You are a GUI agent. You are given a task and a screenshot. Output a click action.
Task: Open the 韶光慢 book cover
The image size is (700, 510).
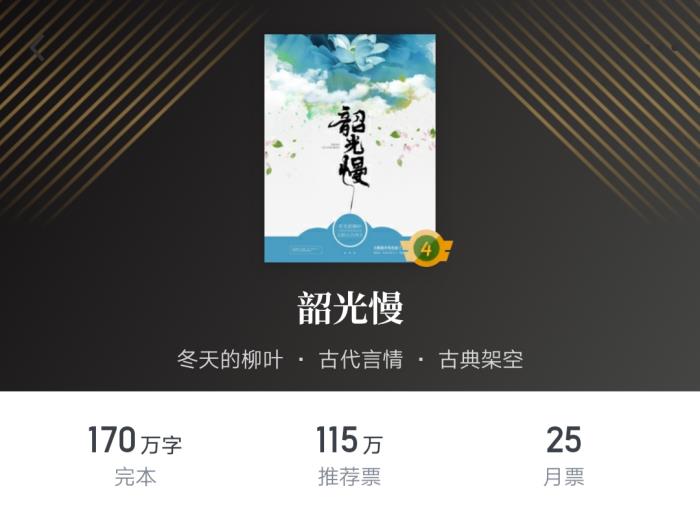click(x=350, y=148)
